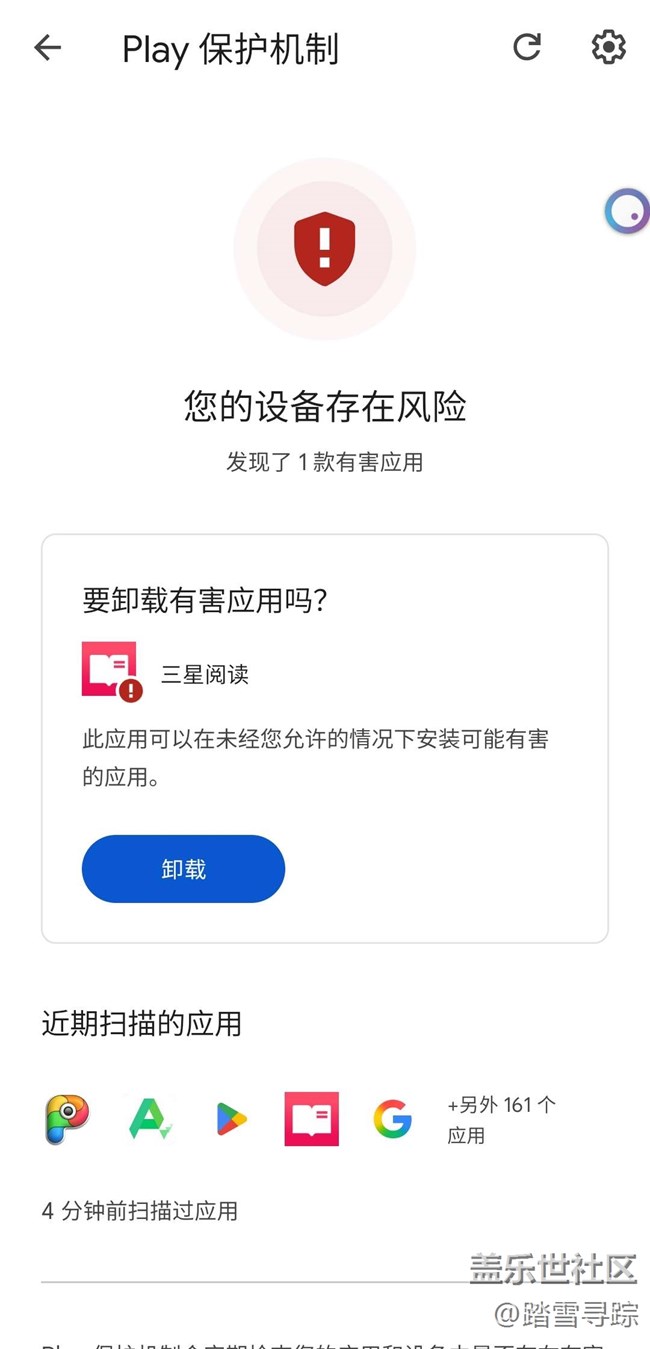
Task: Tap 卸载 to remove 三星阅读
Action: (183, 869)
